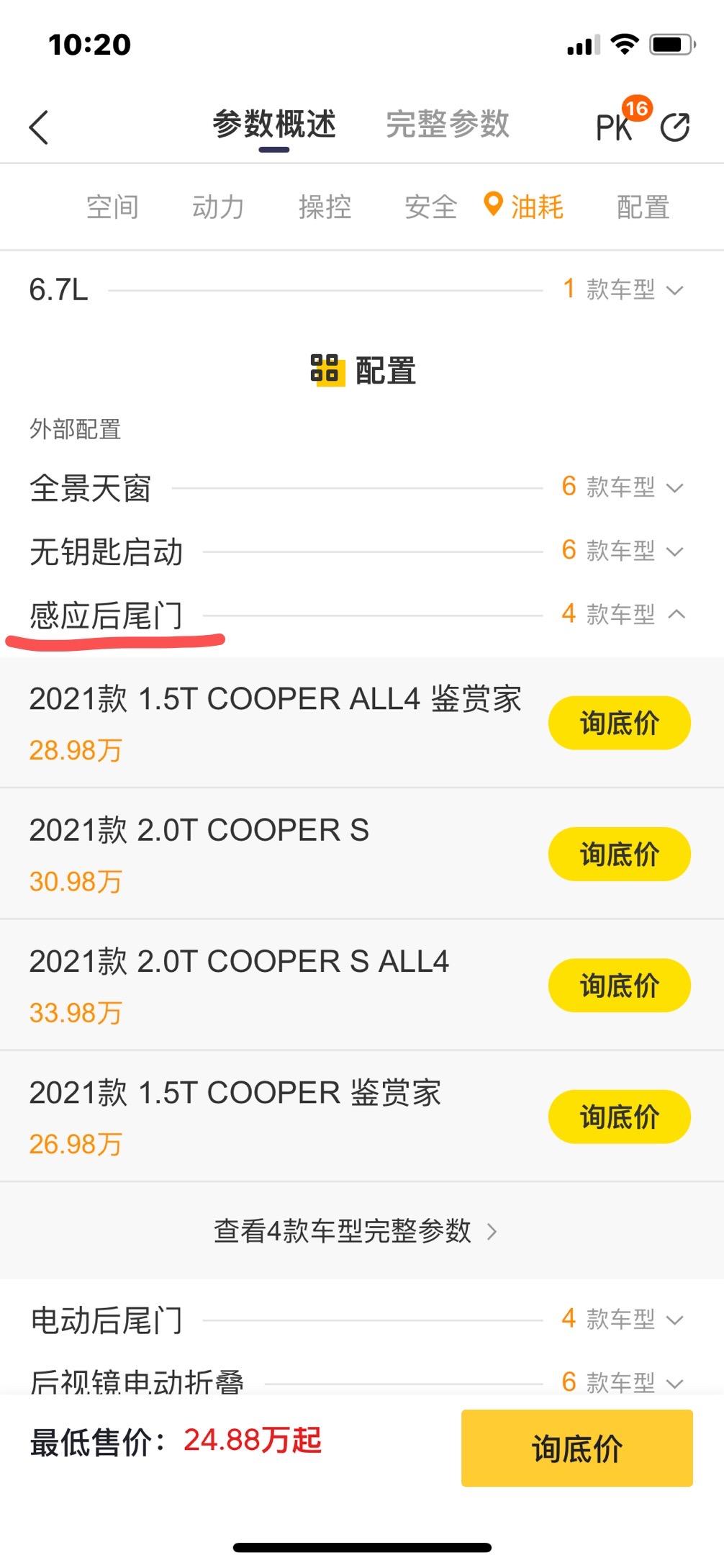
Task: Go back using the top-left arrow
Action: click(x=39, y=127)
